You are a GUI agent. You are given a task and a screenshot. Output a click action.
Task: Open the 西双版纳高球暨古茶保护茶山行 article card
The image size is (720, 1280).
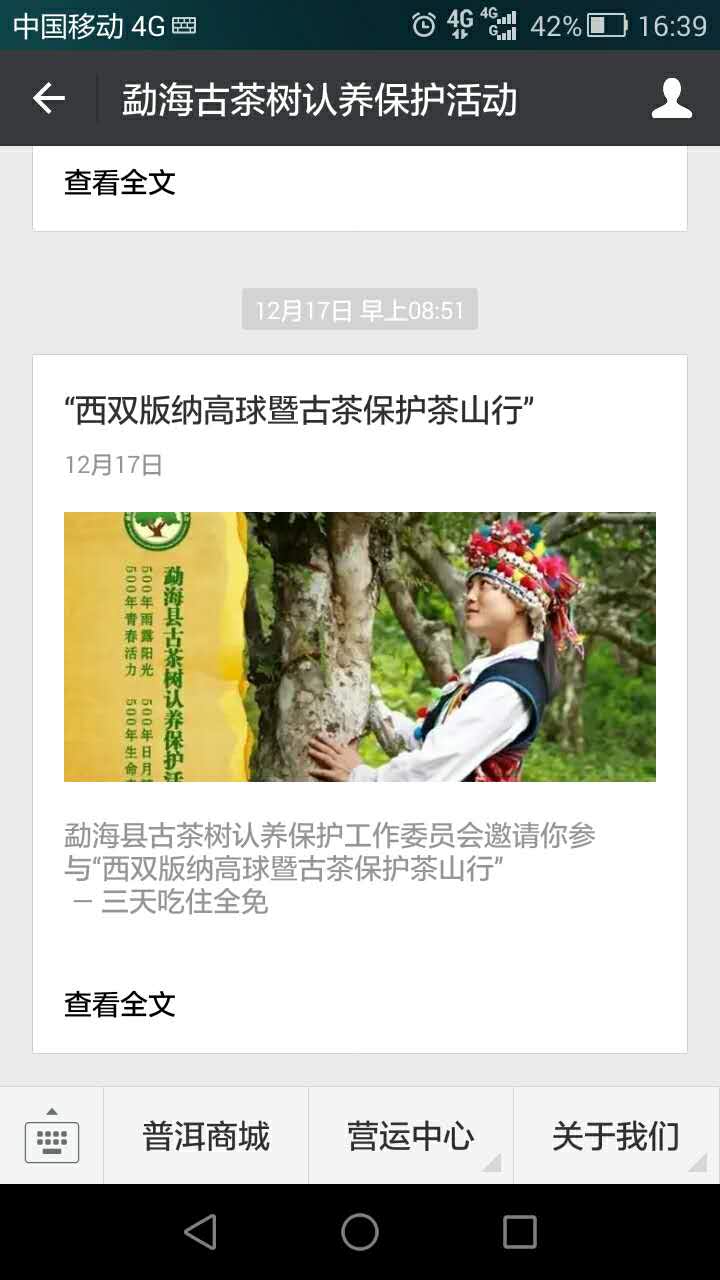[x=360, y=646]
